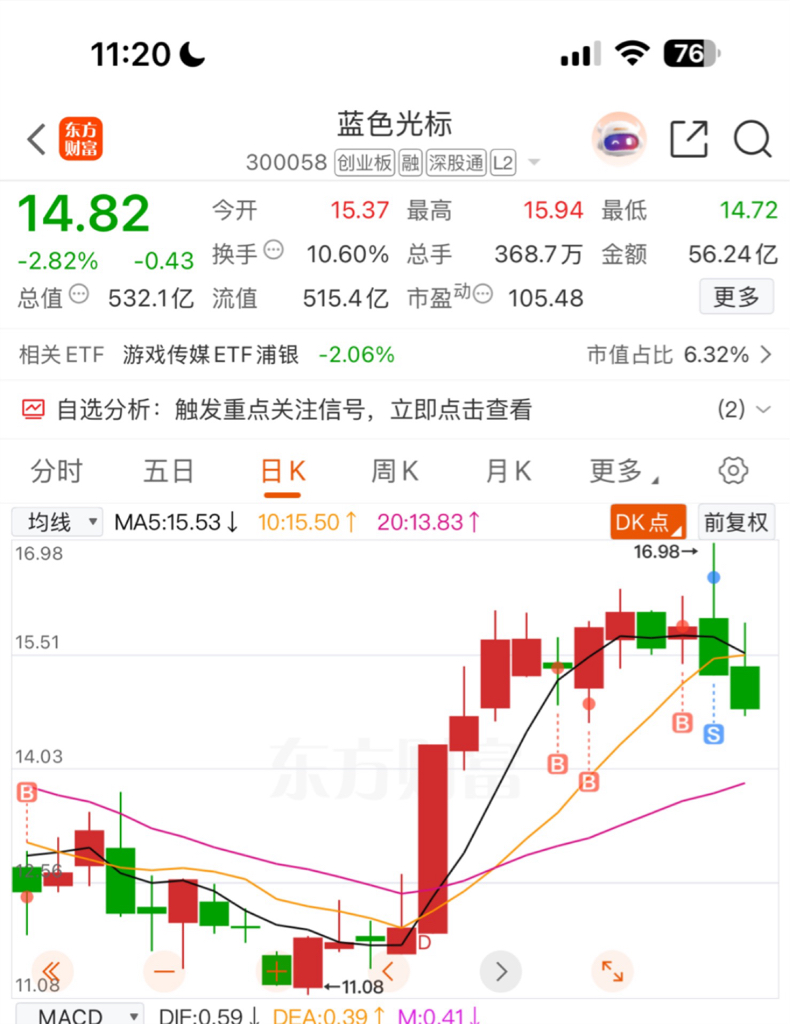Switch to the 五日 chart tab

tap(168, 471)
